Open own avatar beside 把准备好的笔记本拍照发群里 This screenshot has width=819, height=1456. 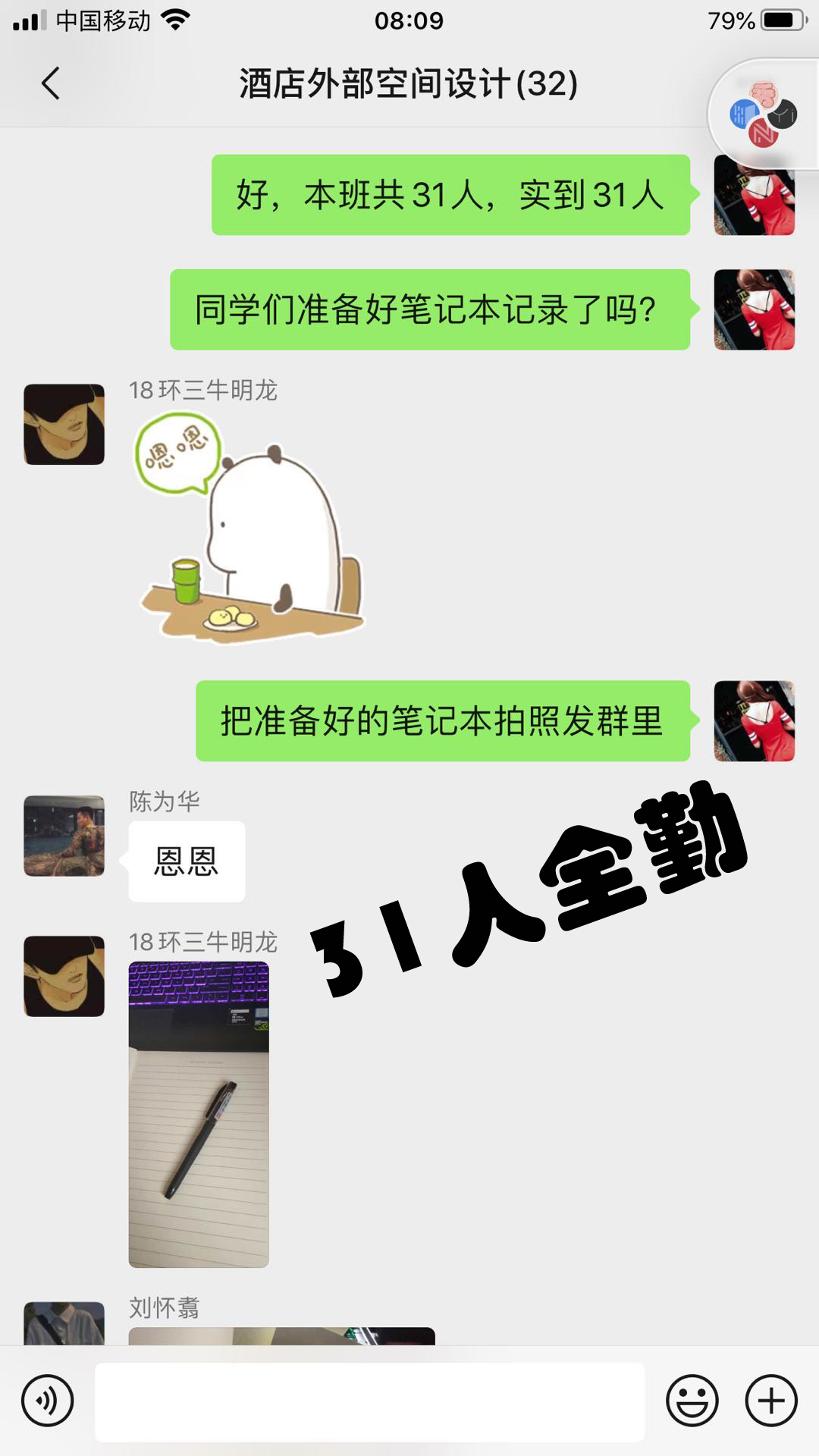(x=754, y=721)
